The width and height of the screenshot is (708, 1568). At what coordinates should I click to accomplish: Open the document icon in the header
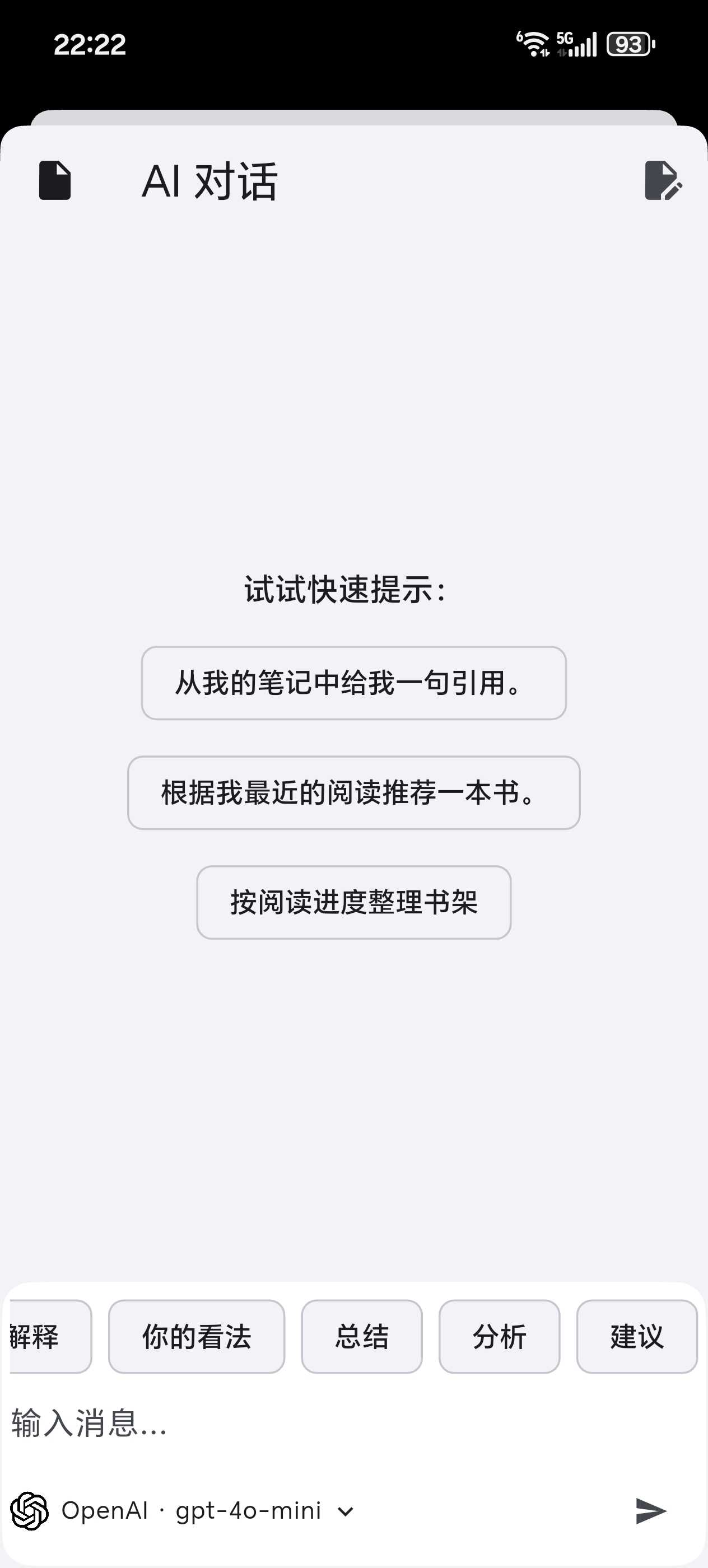point(55,180)
